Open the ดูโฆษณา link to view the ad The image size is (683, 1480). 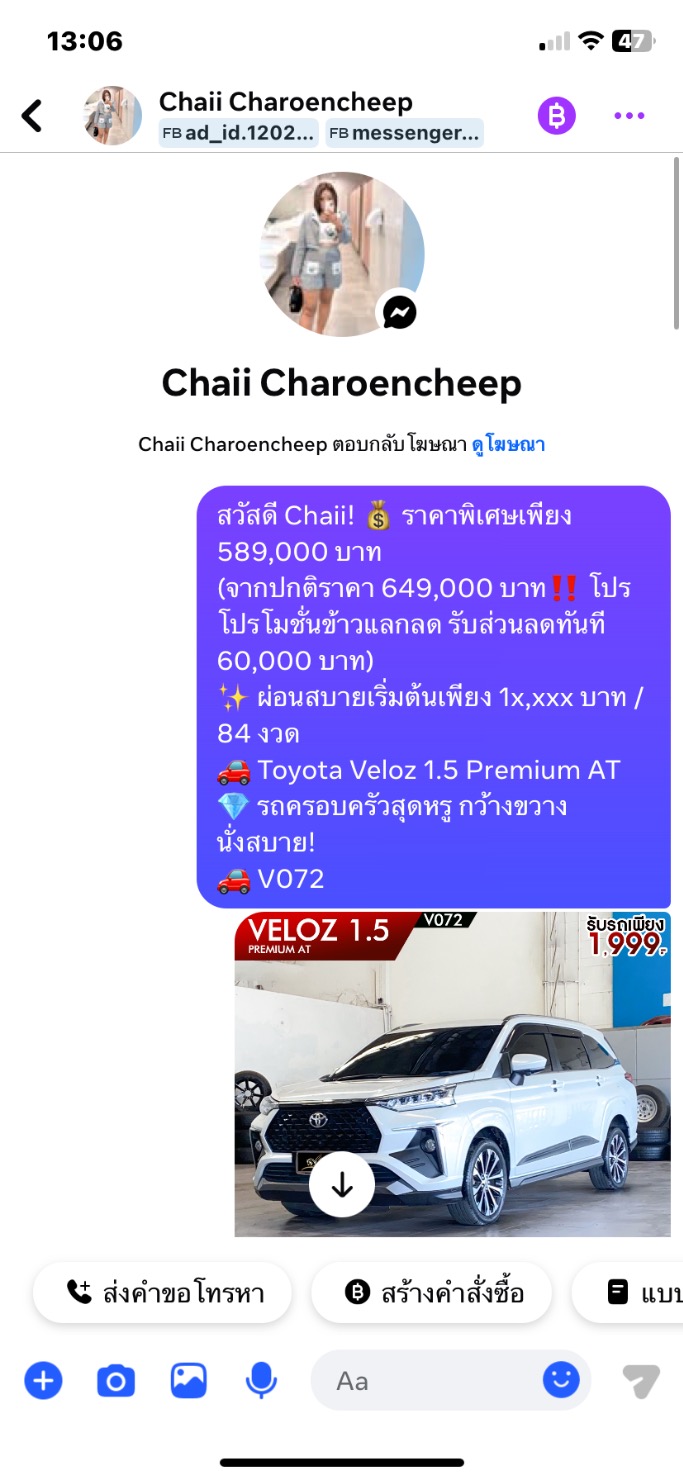[x=508, y=444]
